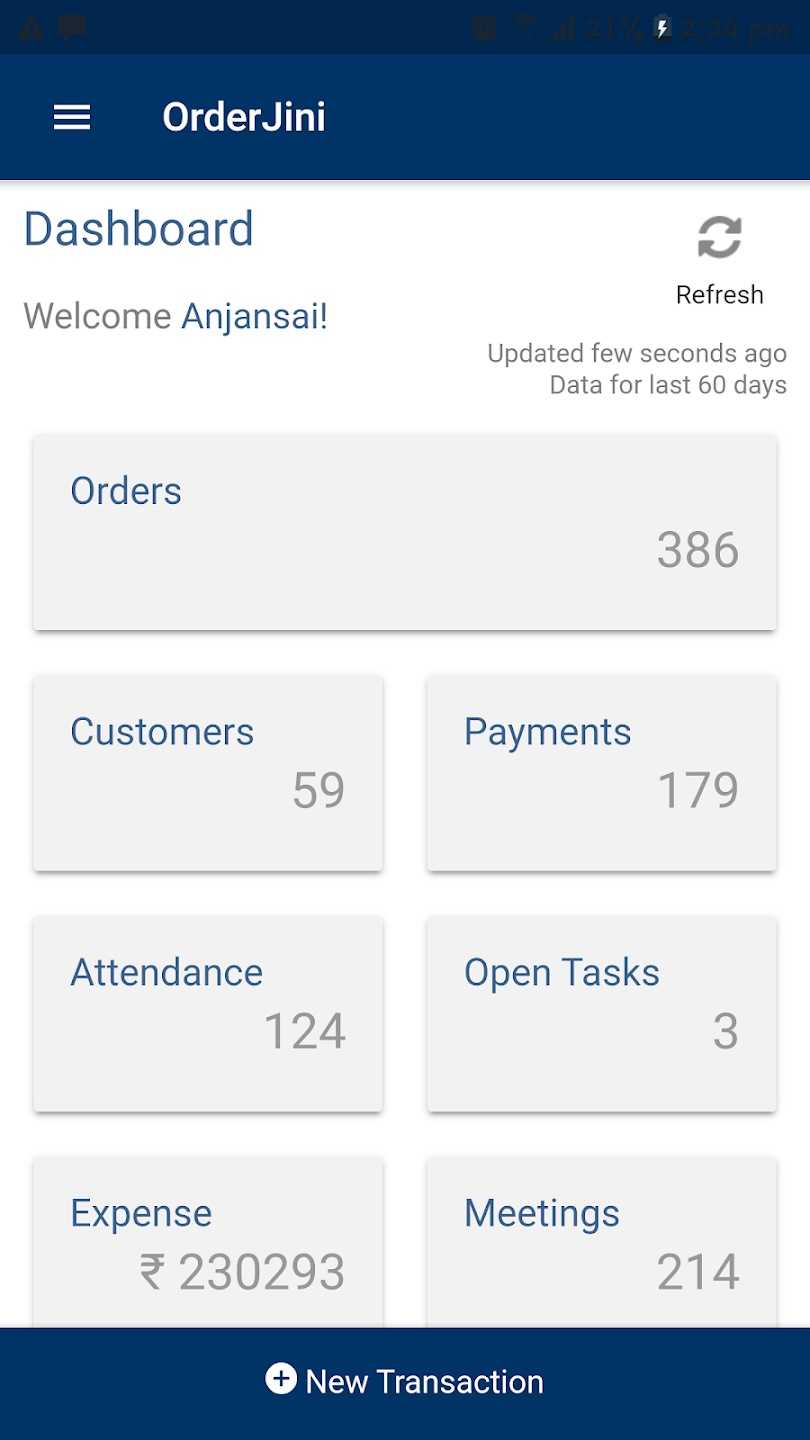
Task: Select the Attendance card
Action: pyautogui.click(x=208, y=1013)
